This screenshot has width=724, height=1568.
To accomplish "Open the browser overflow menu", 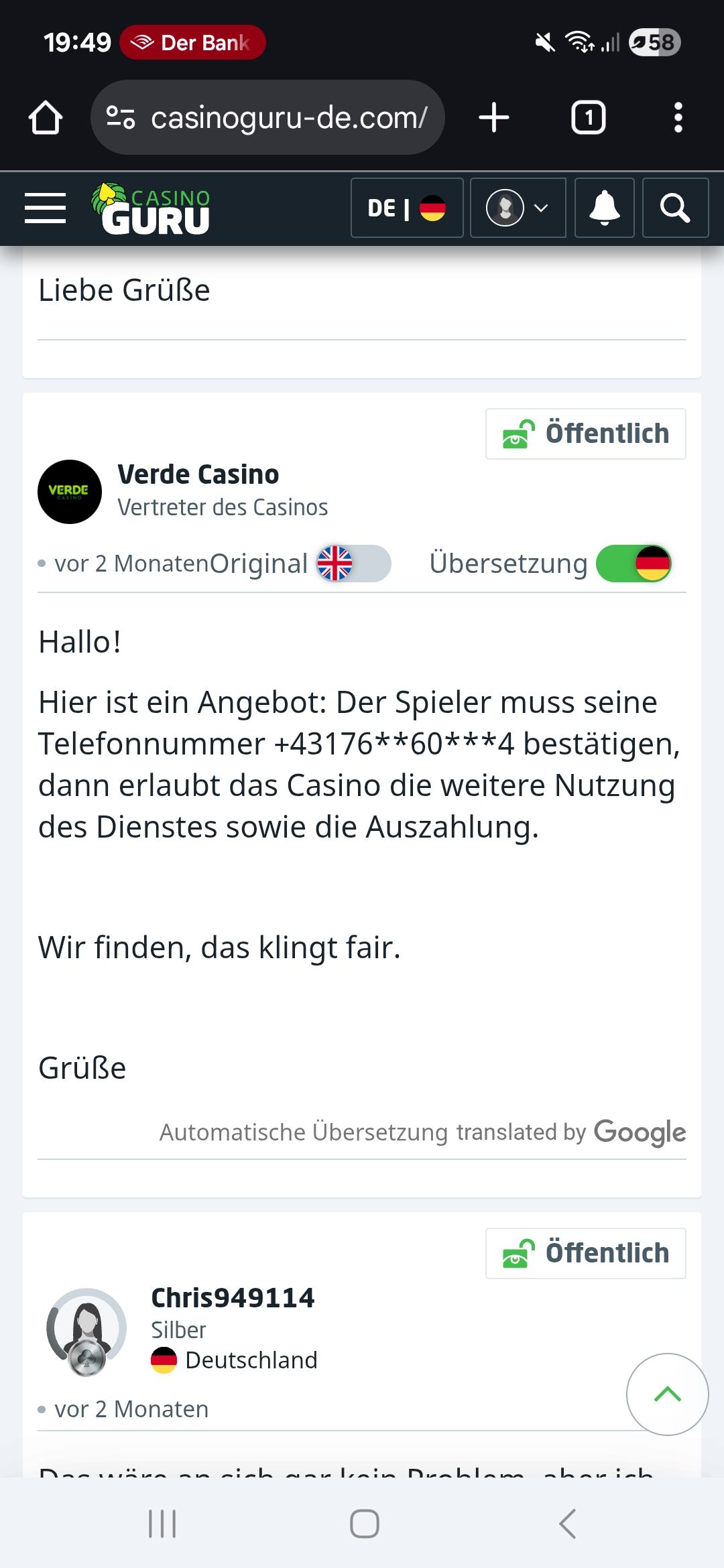I will click(x=678, y=118).
